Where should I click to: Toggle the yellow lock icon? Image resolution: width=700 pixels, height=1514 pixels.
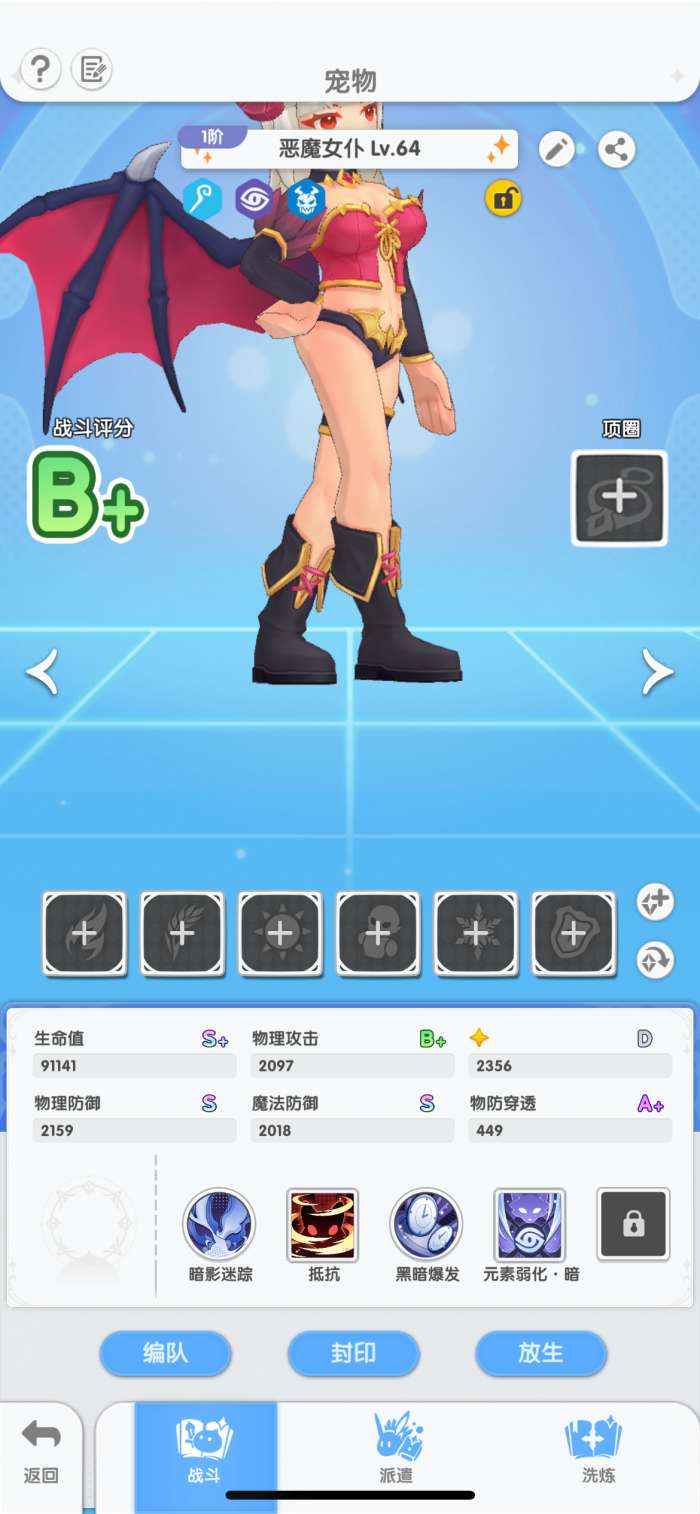(503, 199)
